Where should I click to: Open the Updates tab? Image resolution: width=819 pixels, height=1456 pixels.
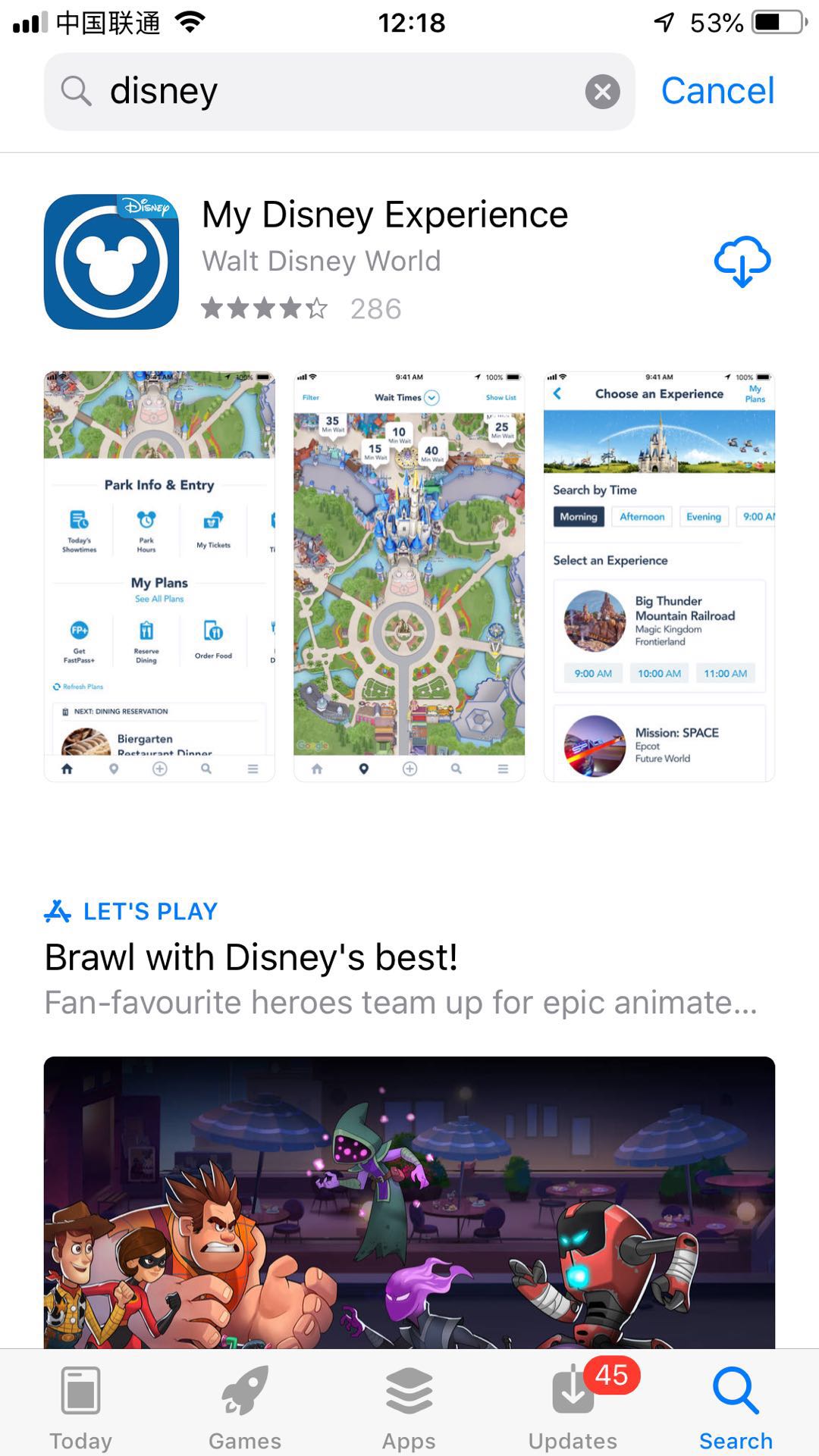point(573,1407)
